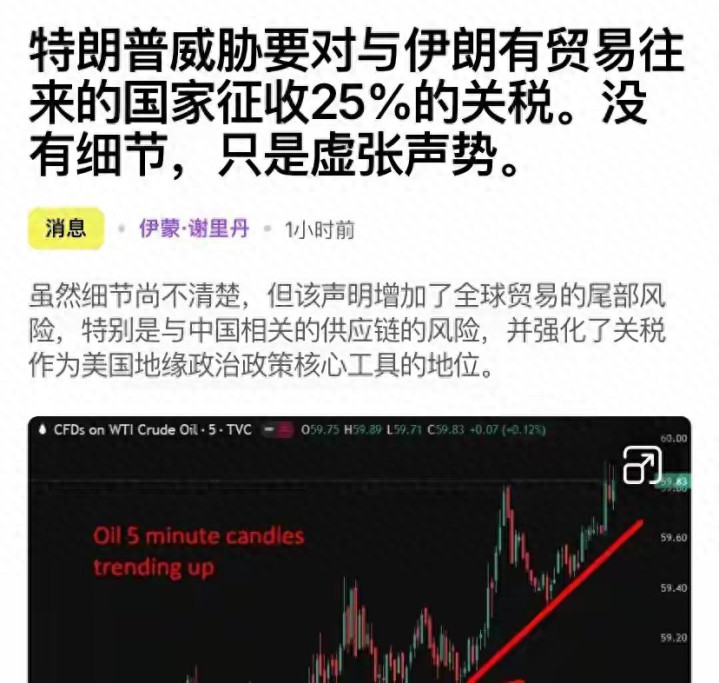Tap the yellow 消息 category tag

tap(66, 228)
